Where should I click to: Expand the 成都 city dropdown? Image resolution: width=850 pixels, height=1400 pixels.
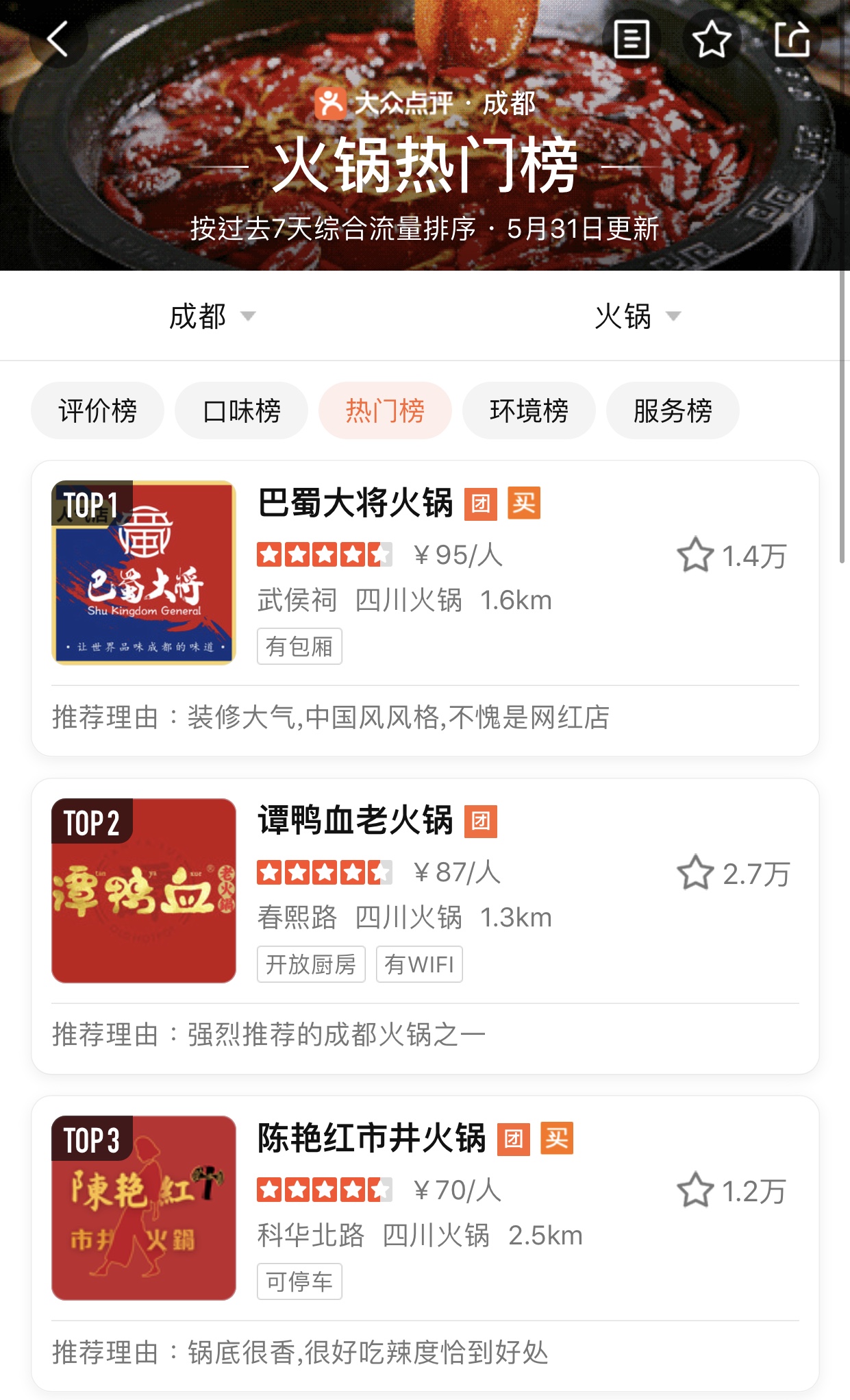[212, 316]
